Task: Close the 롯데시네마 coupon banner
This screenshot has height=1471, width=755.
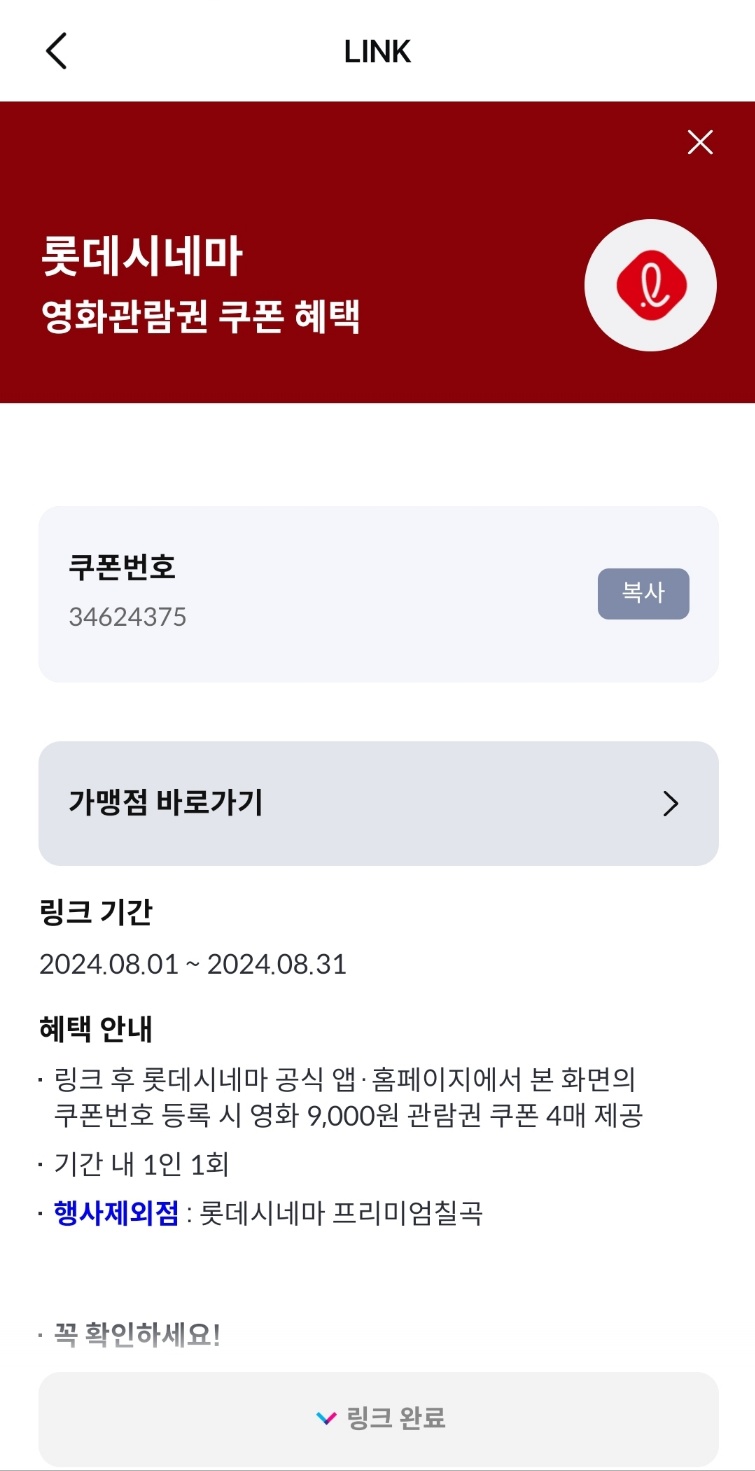Action: pos(700,143)
